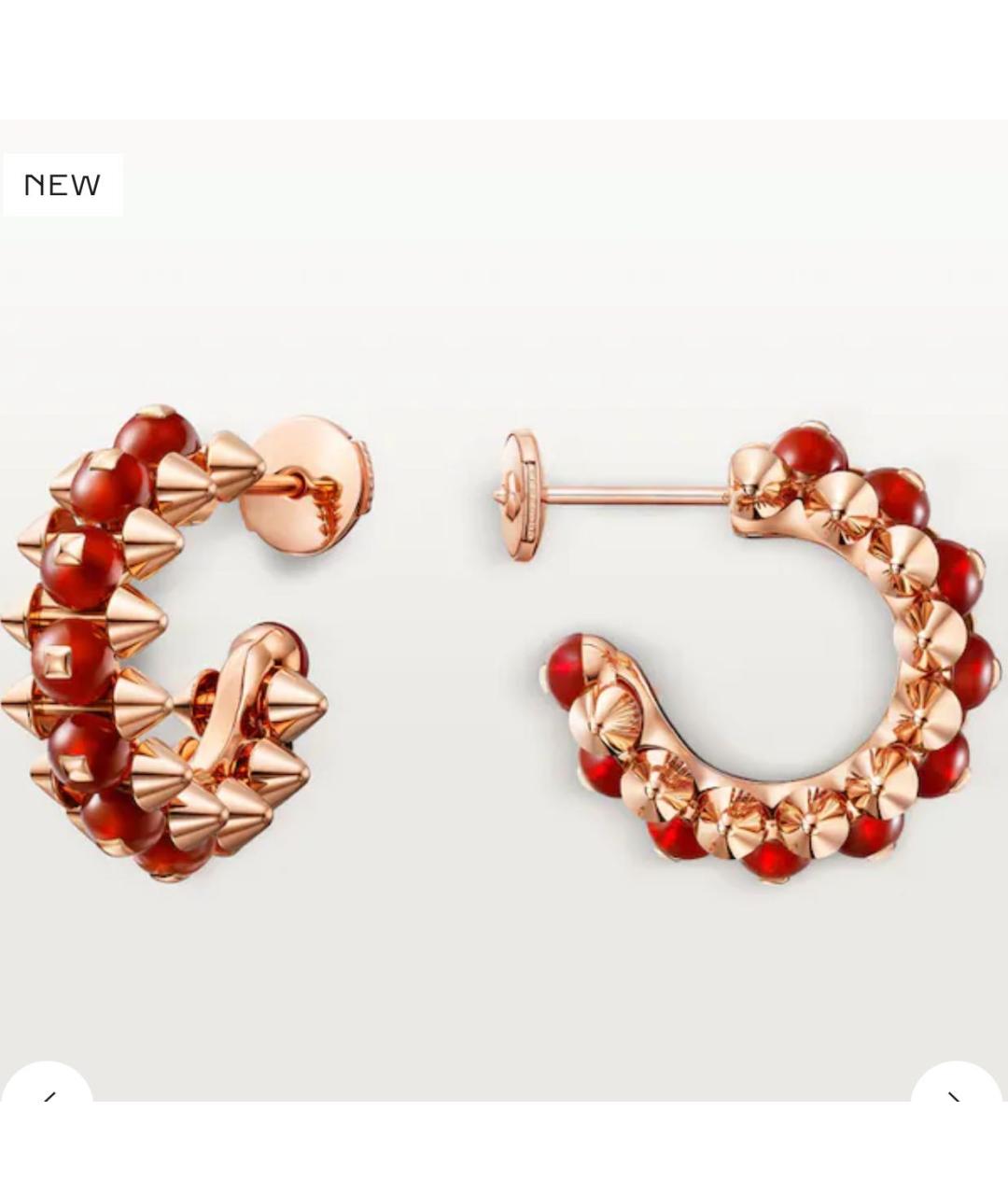Select the NEW label in the corner
This screenshot has height=1195, width=1008.
click(62, 184)
